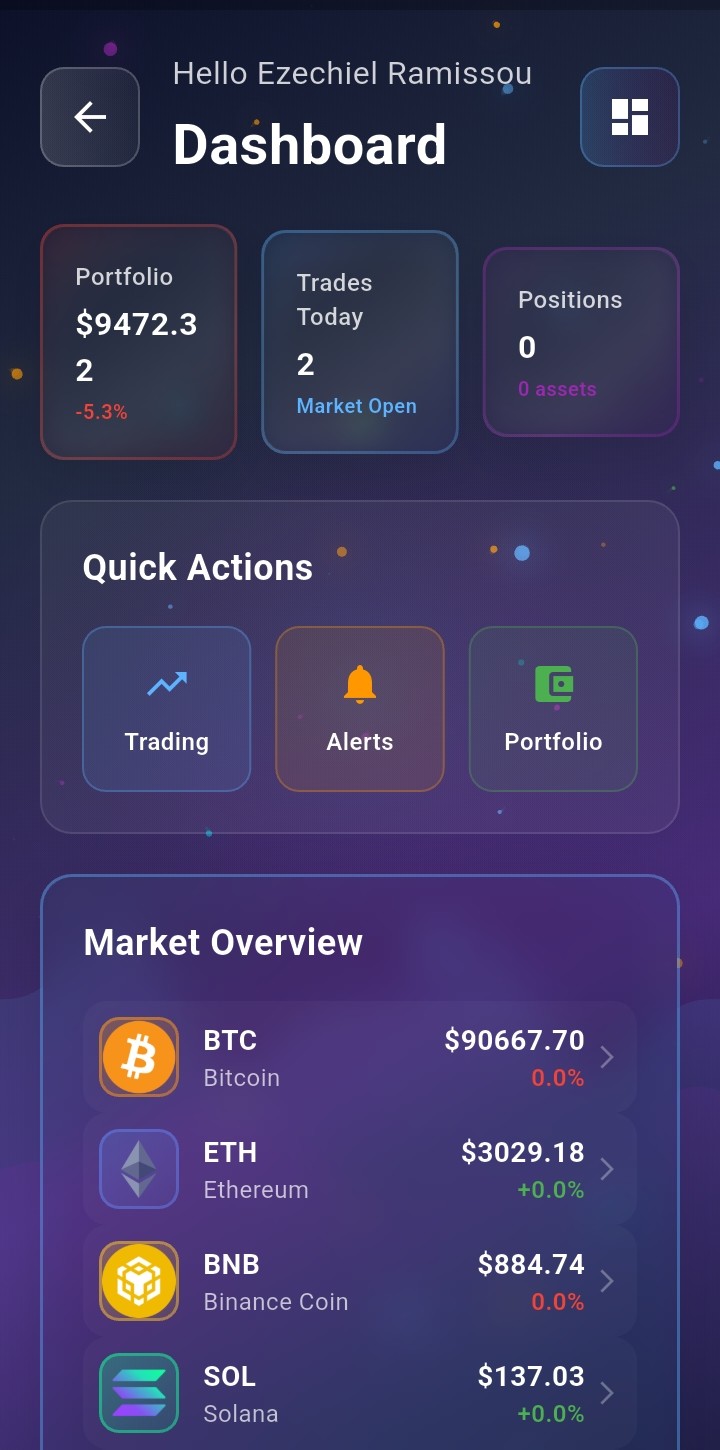Open the Solana market row
720x1450 pixels.
tap(360, 1393)
